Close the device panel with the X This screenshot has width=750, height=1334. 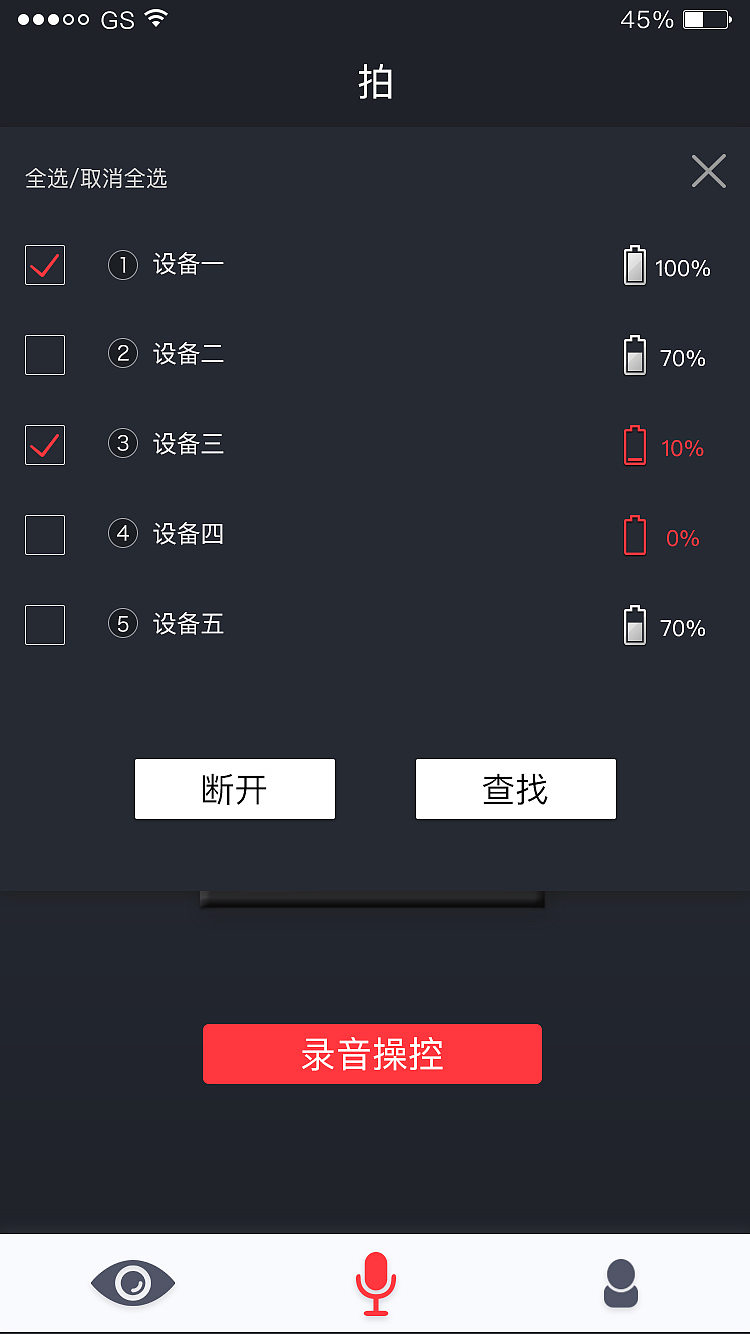[x=709, y=171]
